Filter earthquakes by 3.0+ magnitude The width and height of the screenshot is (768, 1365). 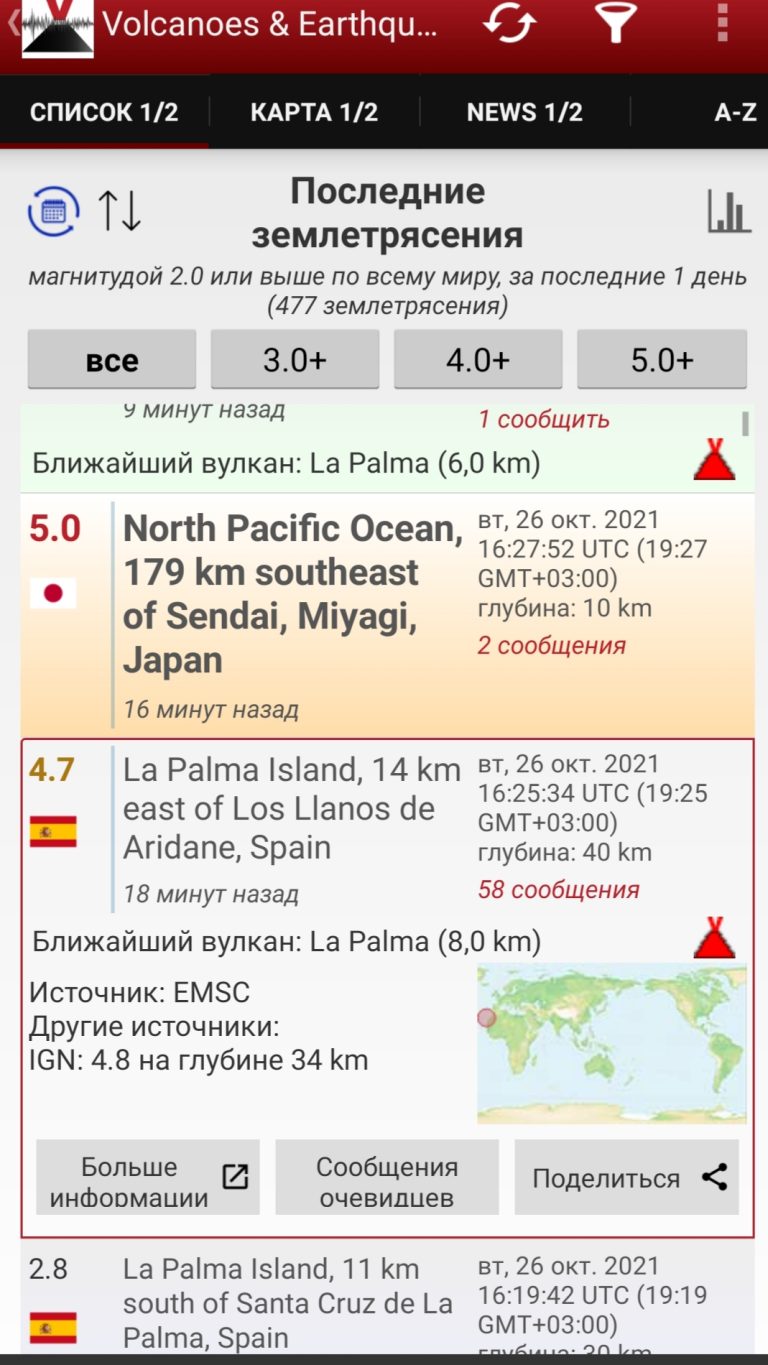click(x=295, y=360)
